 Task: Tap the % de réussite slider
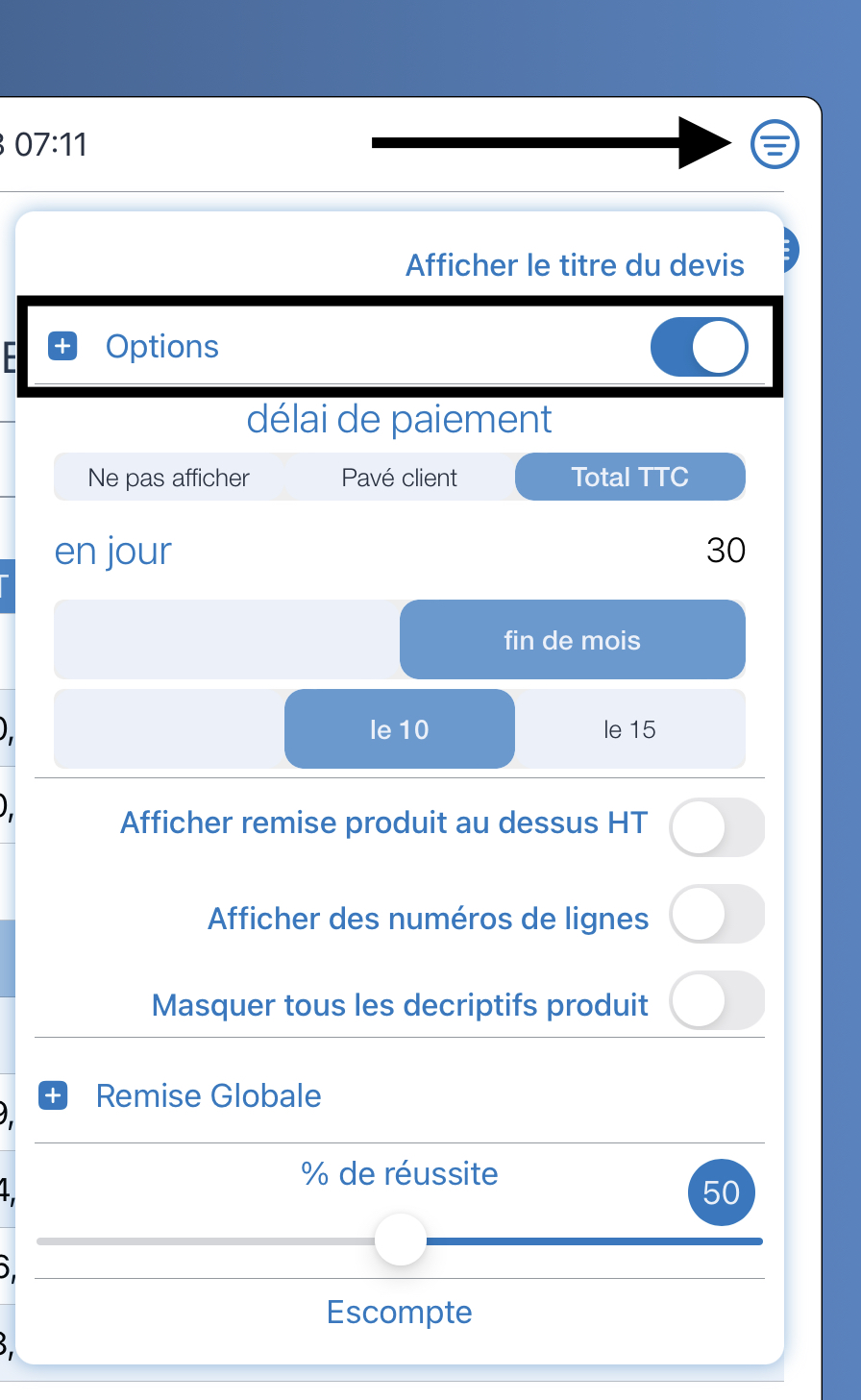(400, 1240)
